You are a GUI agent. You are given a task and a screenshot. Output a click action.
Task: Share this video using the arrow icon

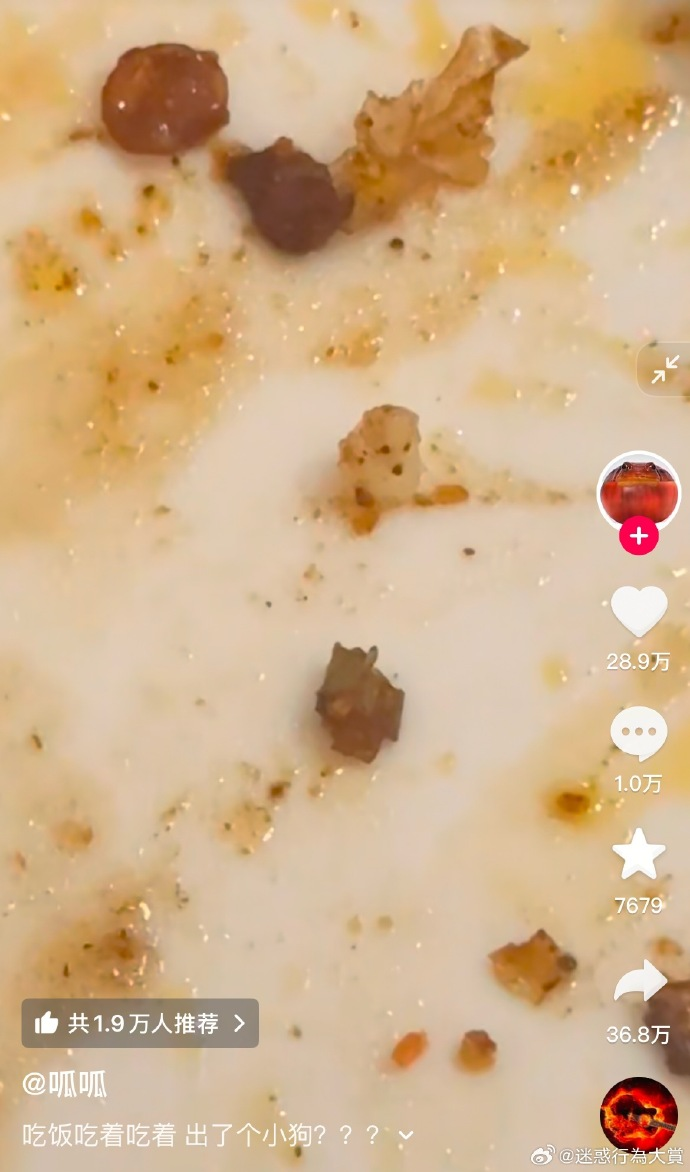639,983
